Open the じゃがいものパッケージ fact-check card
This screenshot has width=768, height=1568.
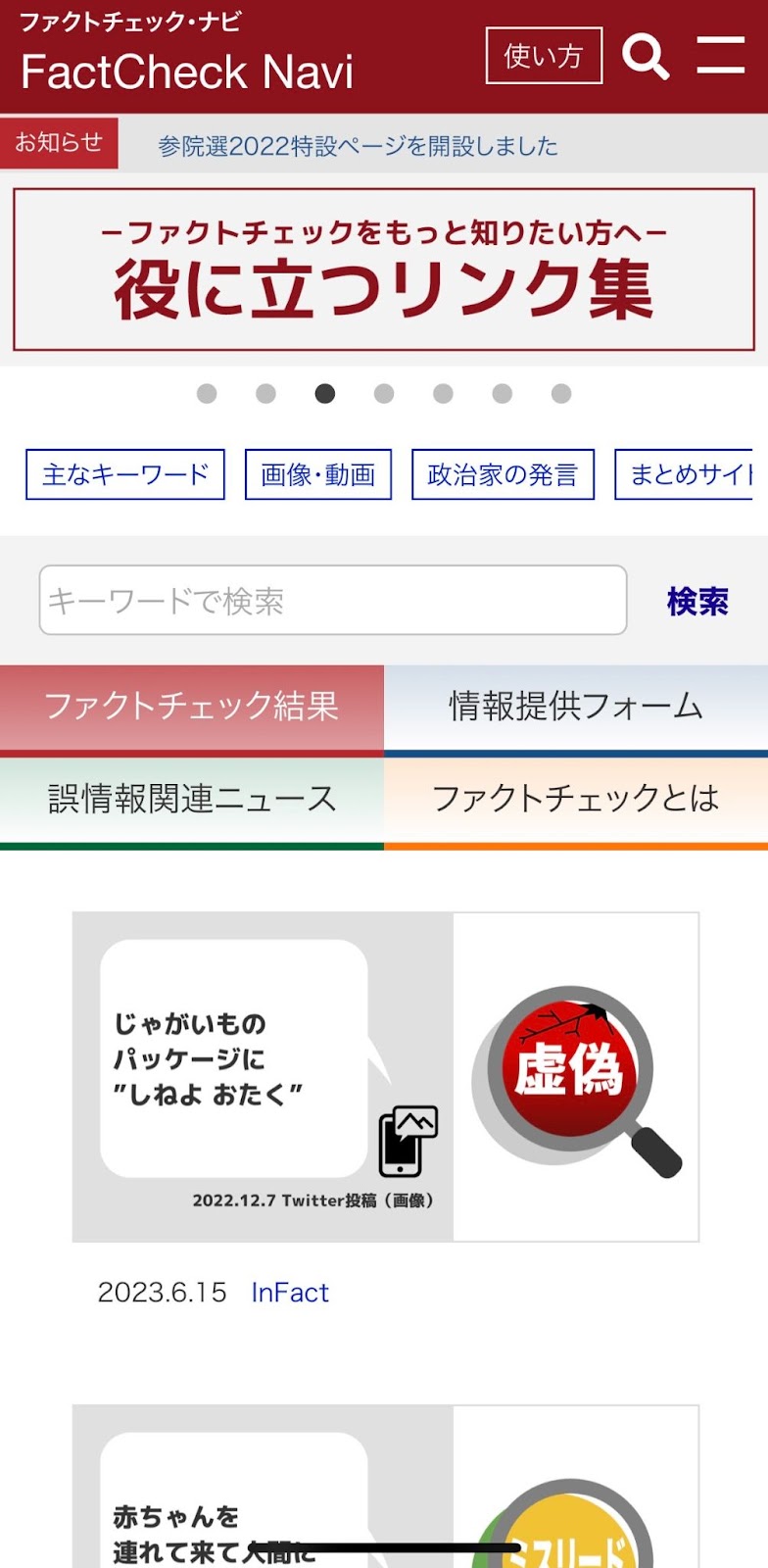click(x=385, y=1076)
